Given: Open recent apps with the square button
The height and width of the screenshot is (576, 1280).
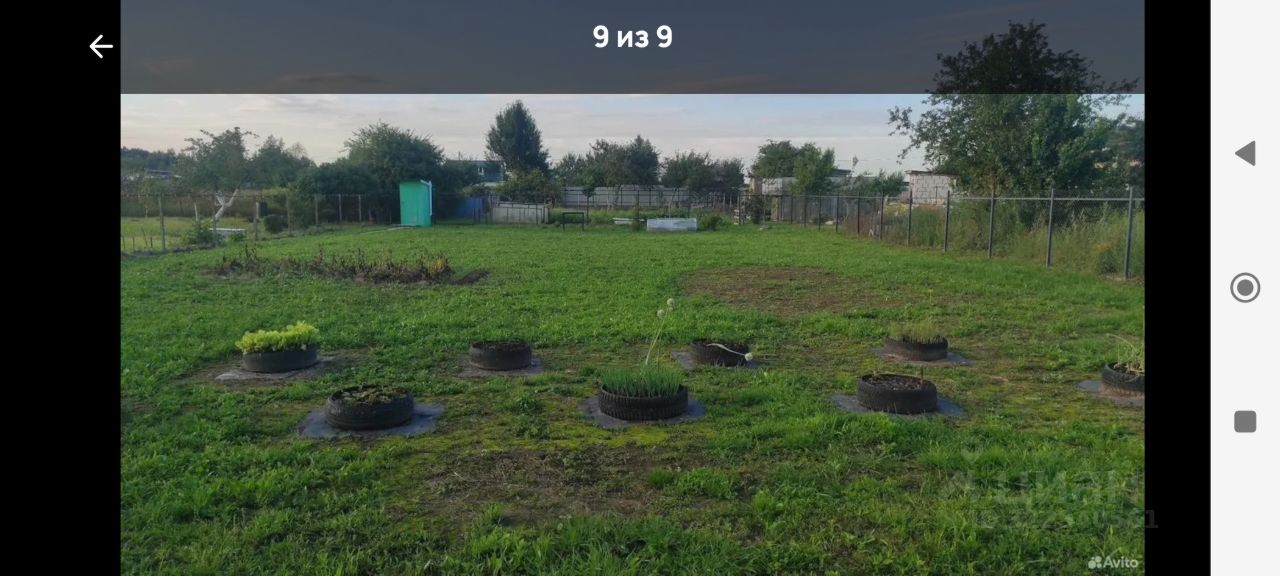Looking at the screenshot, I should click(1245, 422).
